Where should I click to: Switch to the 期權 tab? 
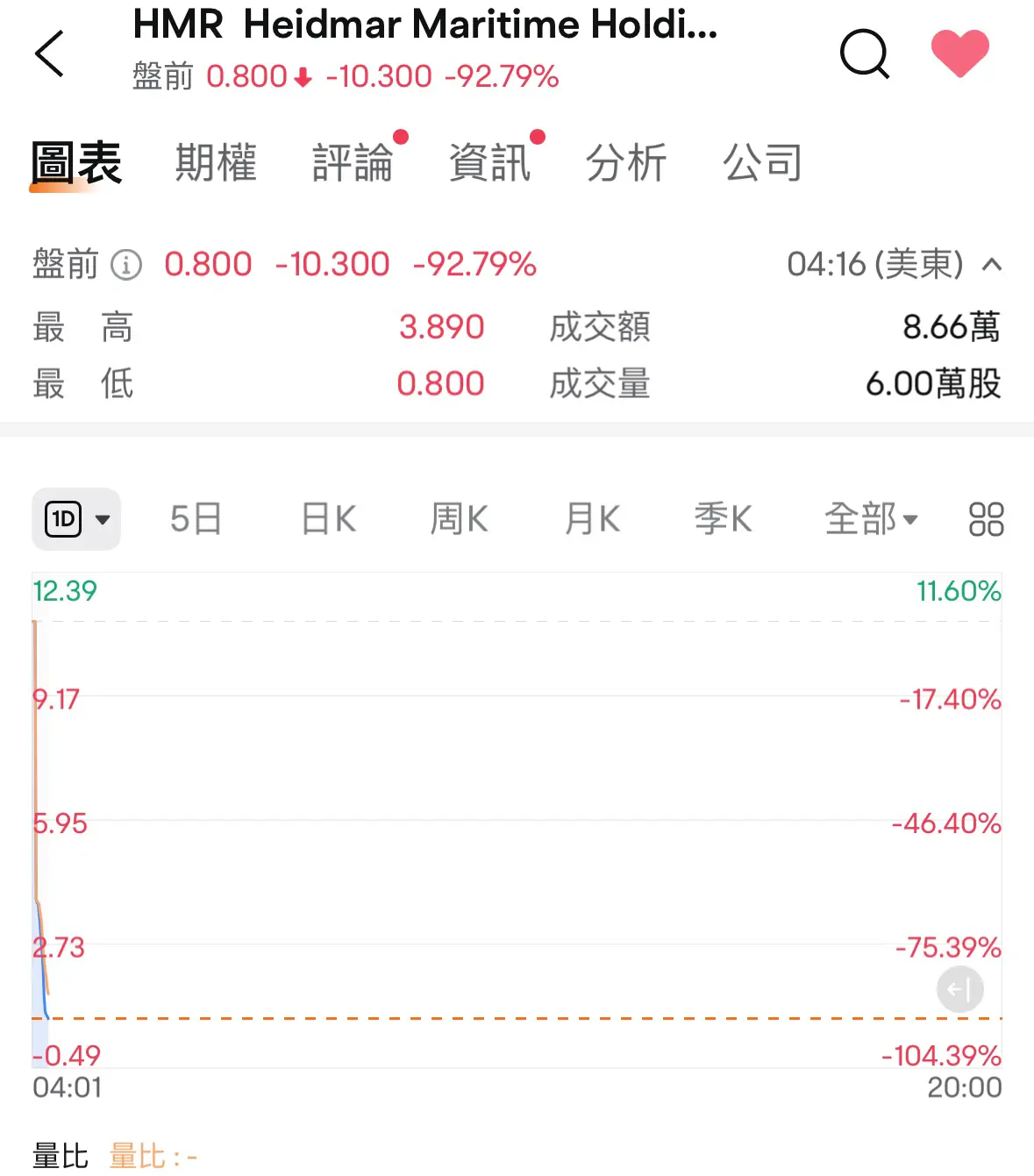point(216,162)
